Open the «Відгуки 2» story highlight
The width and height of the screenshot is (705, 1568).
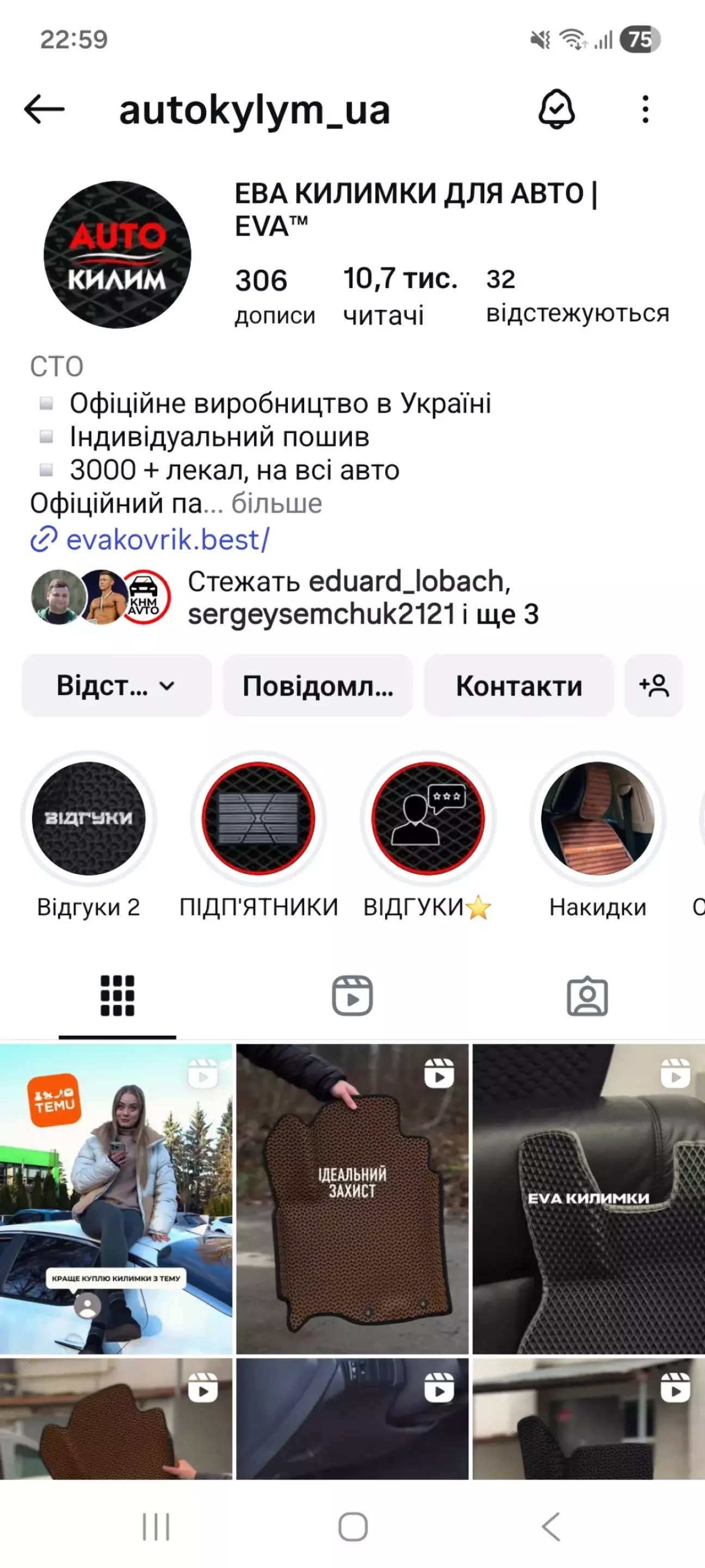click(89, 819)
